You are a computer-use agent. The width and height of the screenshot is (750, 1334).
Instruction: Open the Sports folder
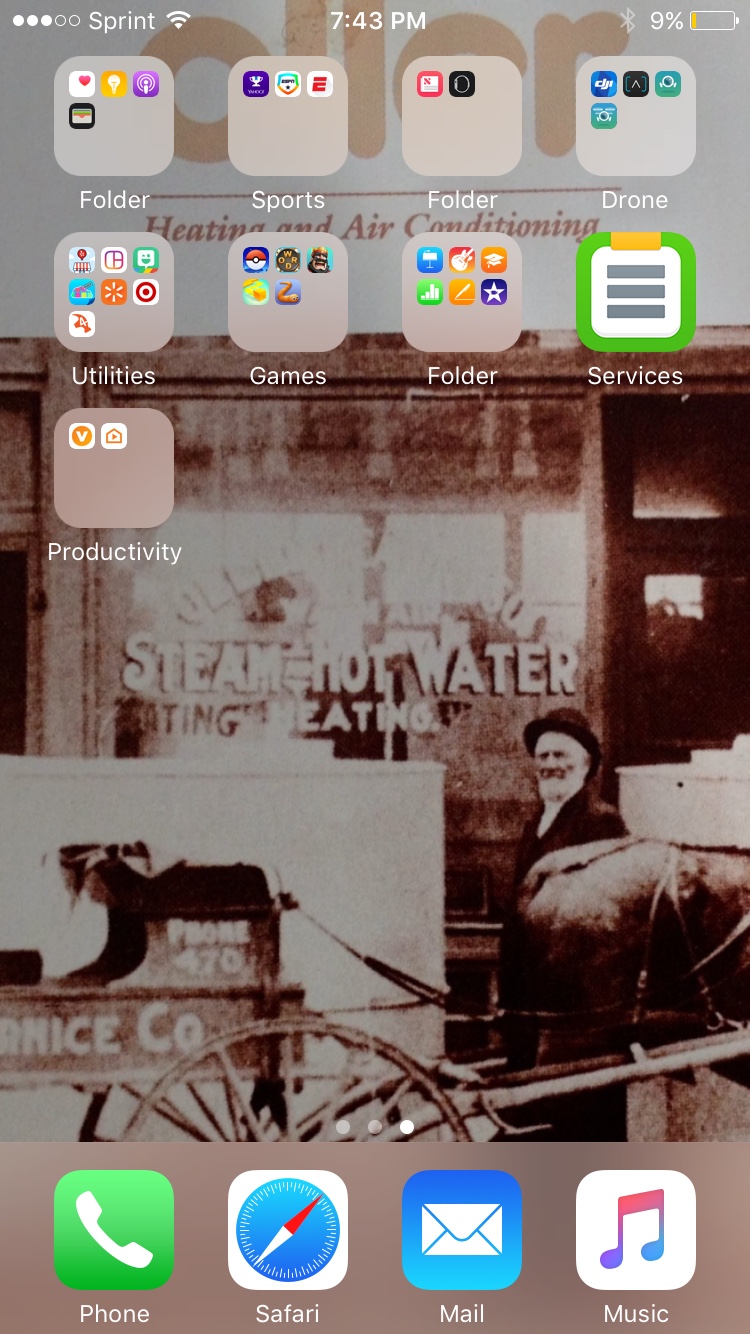[288, 116]
